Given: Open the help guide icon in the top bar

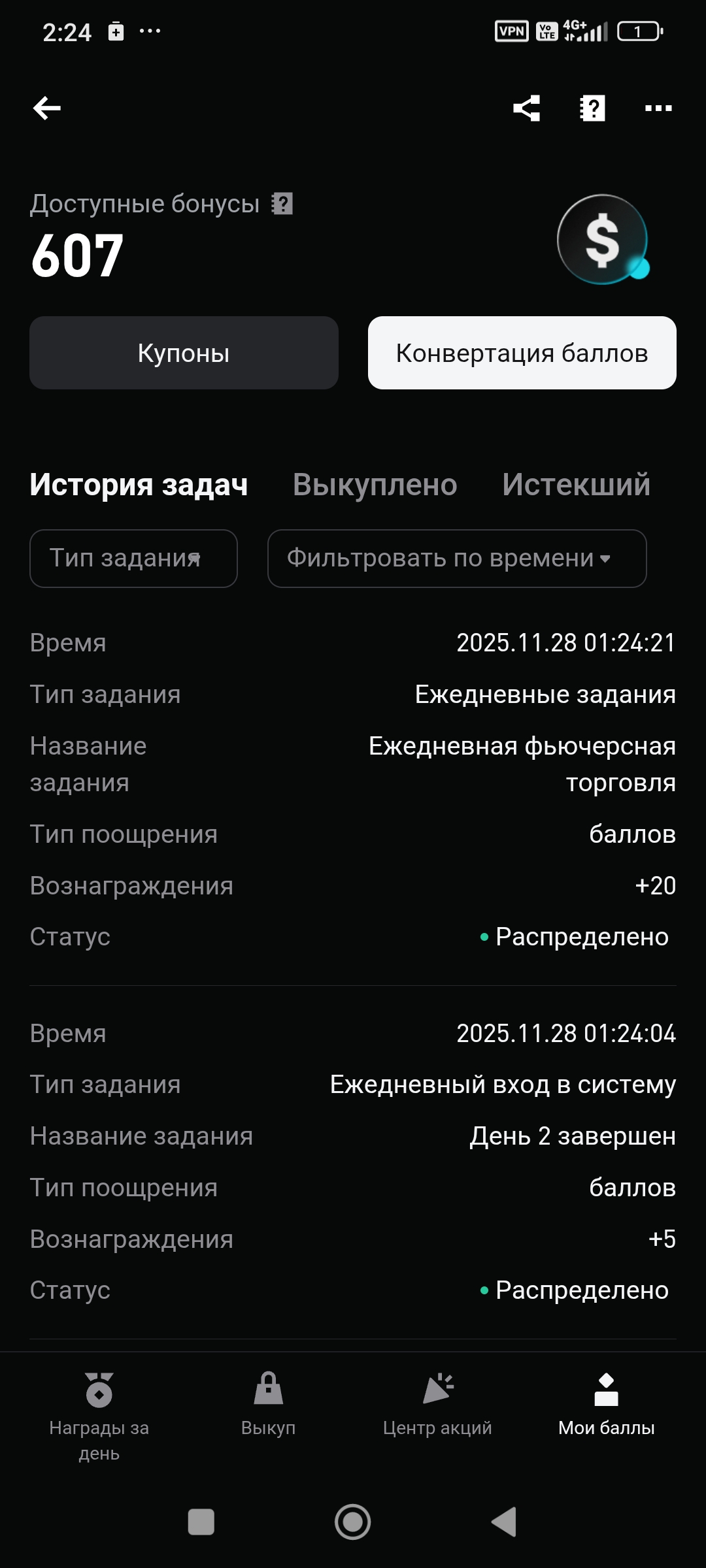Looking at the screenshot, I should [x=592, y=108].
